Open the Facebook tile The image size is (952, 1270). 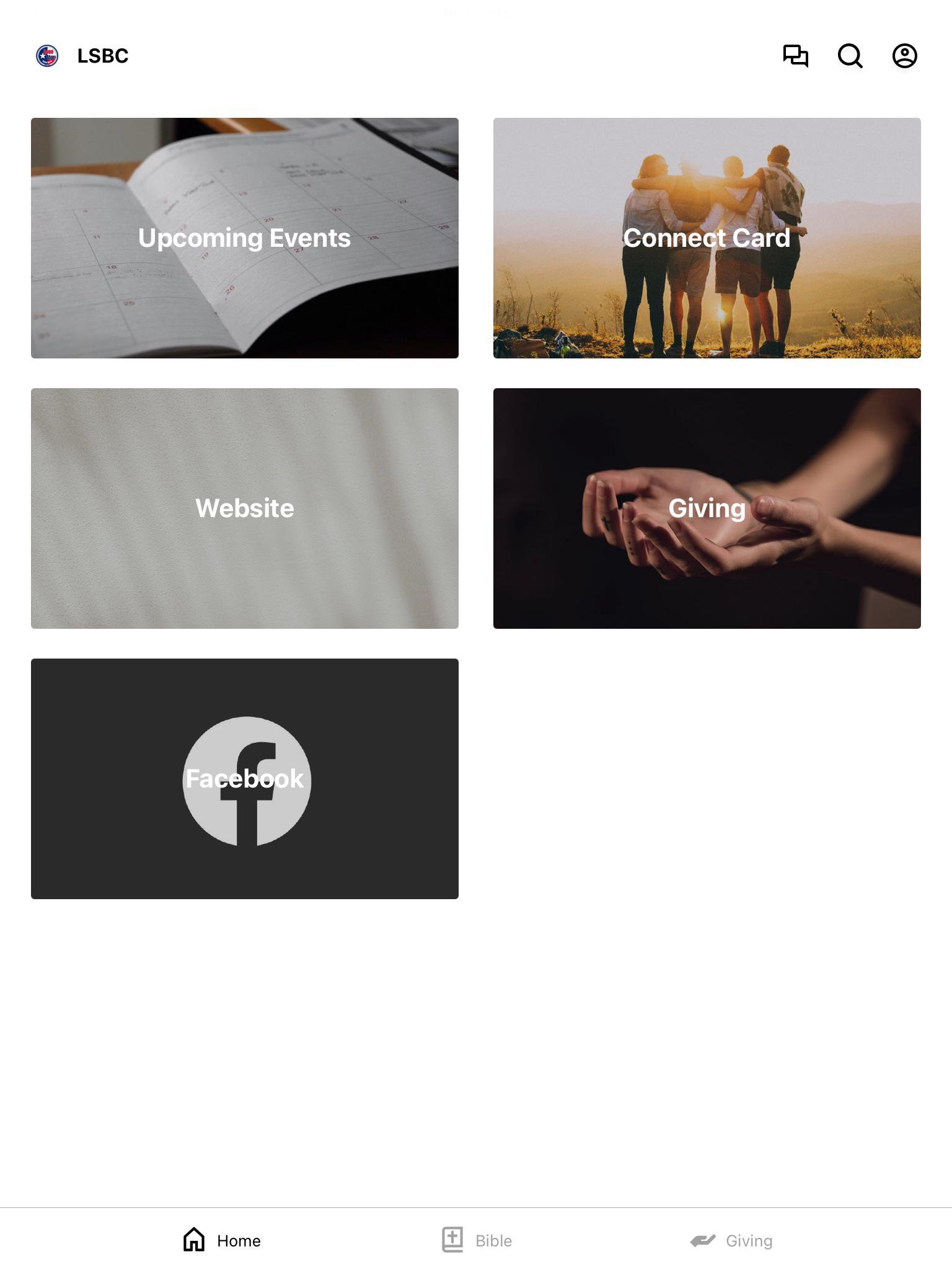[x=245, y=779]
